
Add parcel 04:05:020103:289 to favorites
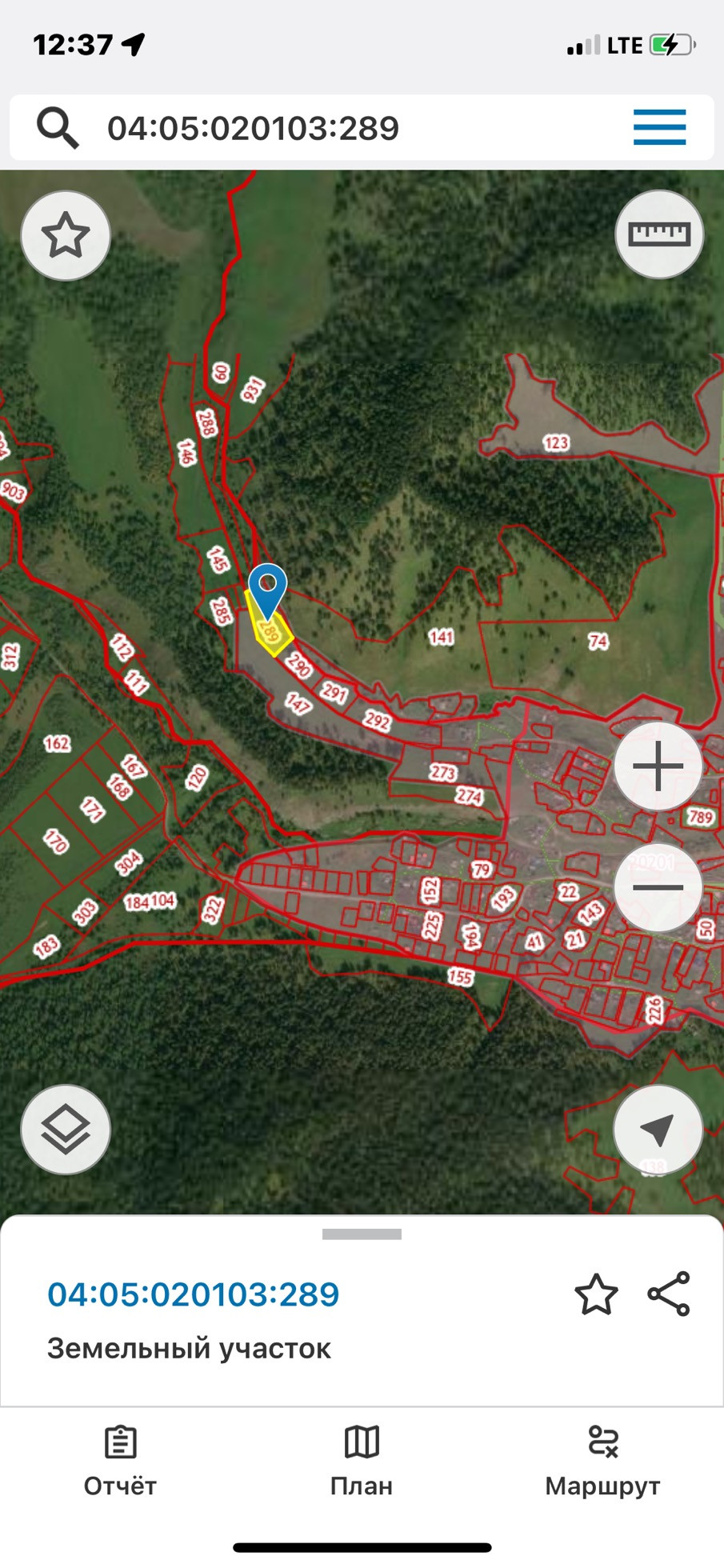[x=596, y=1294]
